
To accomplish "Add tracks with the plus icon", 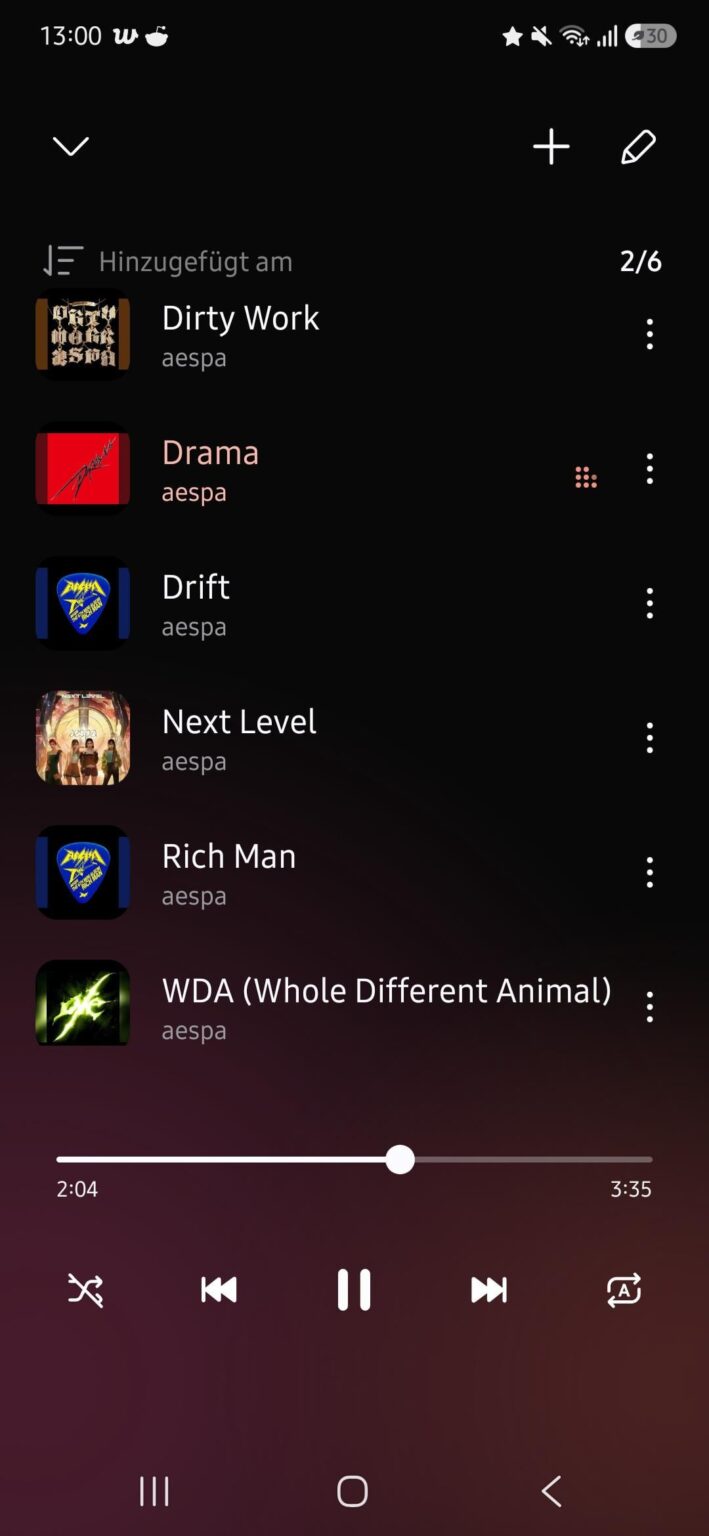I will click(x=551, y=147).
